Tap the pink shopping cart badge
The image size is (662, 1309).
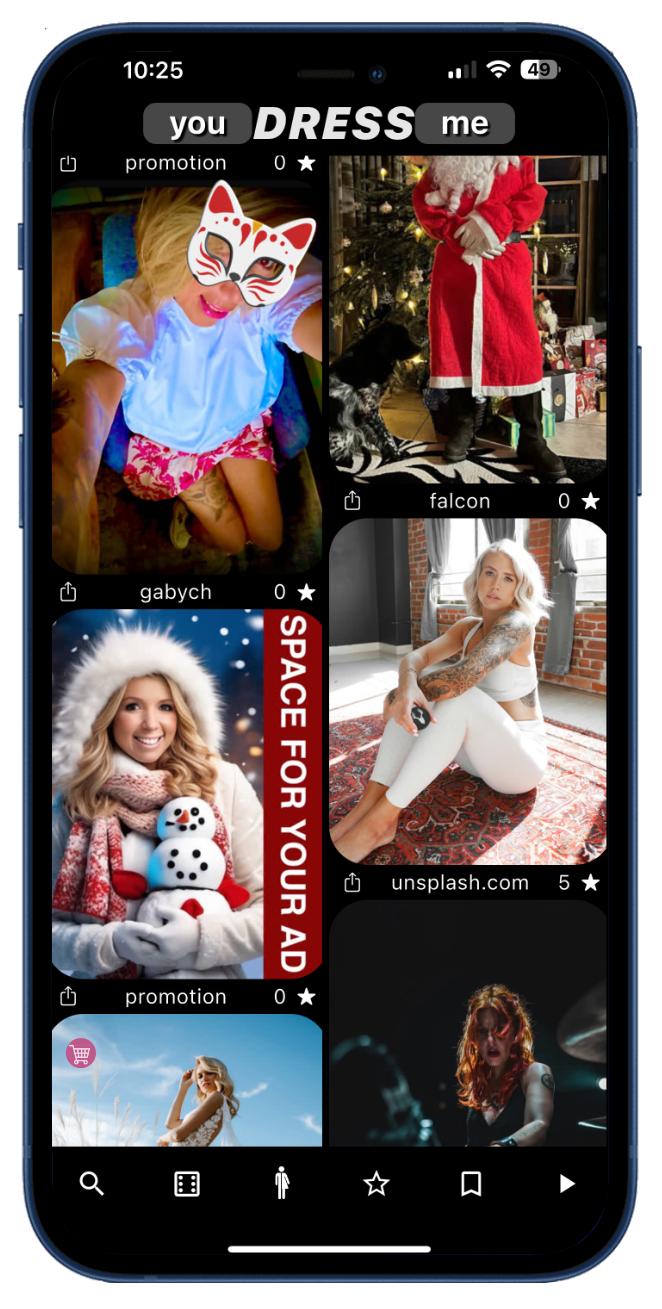pyautogui.click(x=80, y=1053)
